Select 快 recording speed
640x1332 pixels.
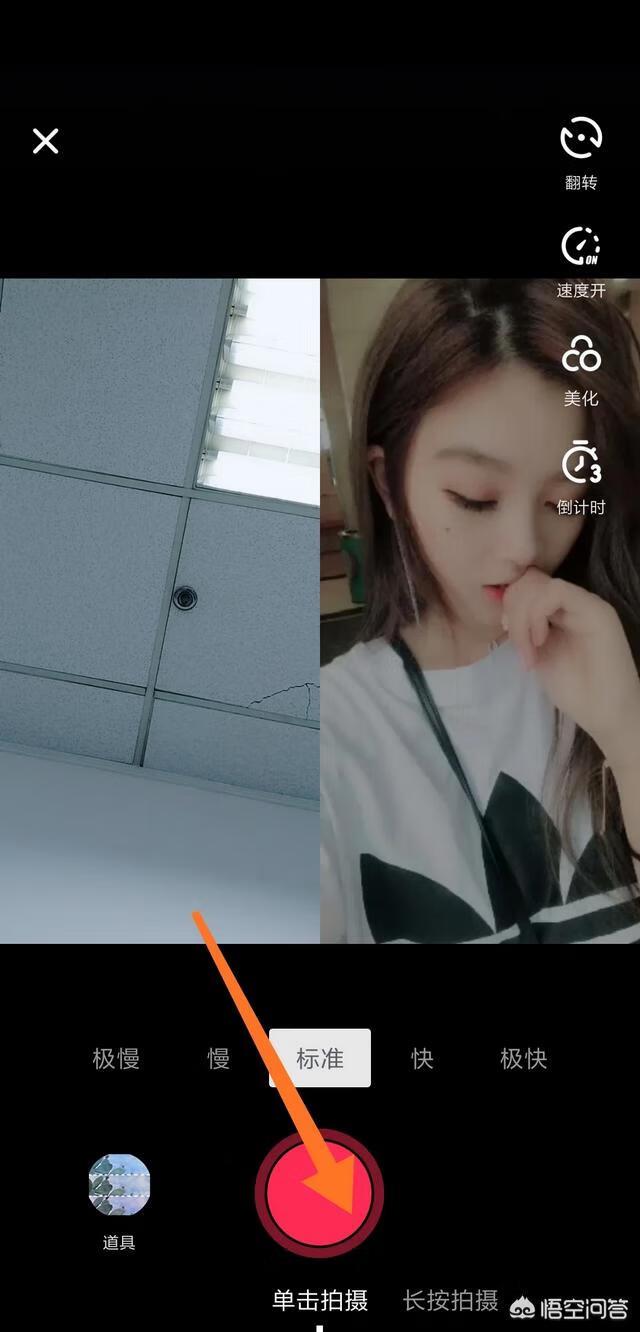coord(422,1058)
